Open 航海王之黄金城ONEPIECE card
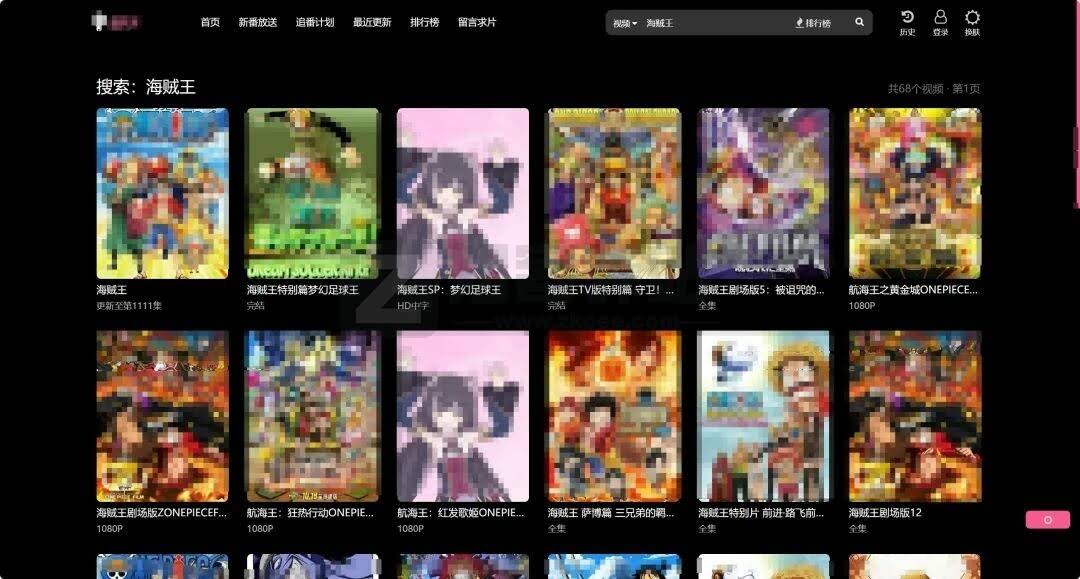 [914, 193]
